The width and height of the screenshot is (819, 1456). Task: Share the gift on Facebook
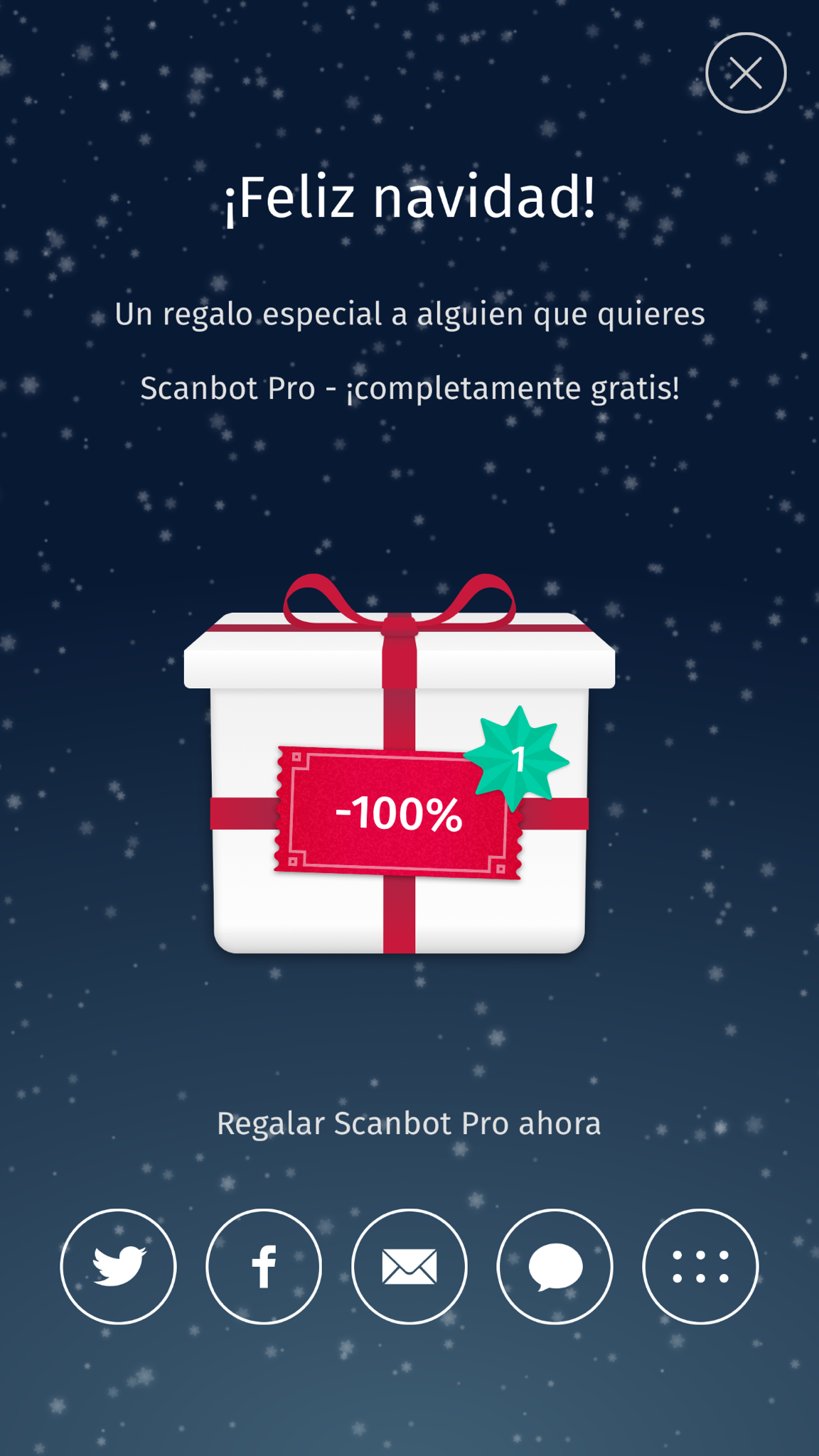[x=264, y=1267]
